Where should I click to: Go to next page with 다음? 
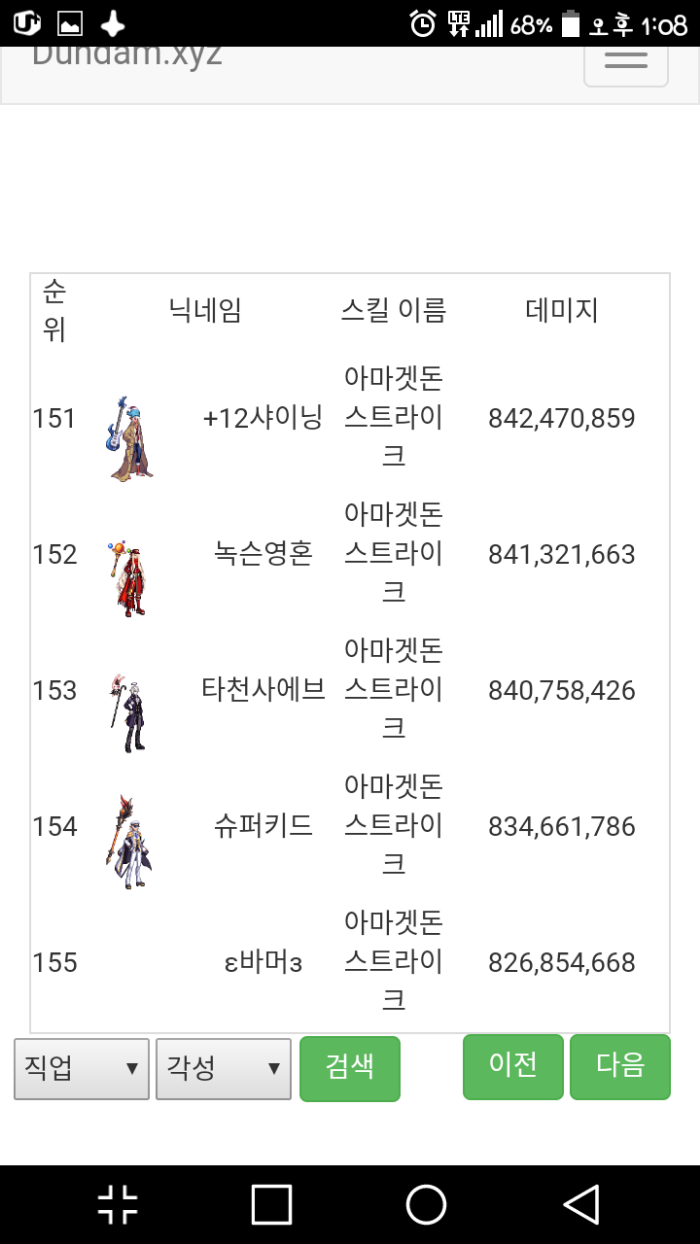coord(620,1066)
